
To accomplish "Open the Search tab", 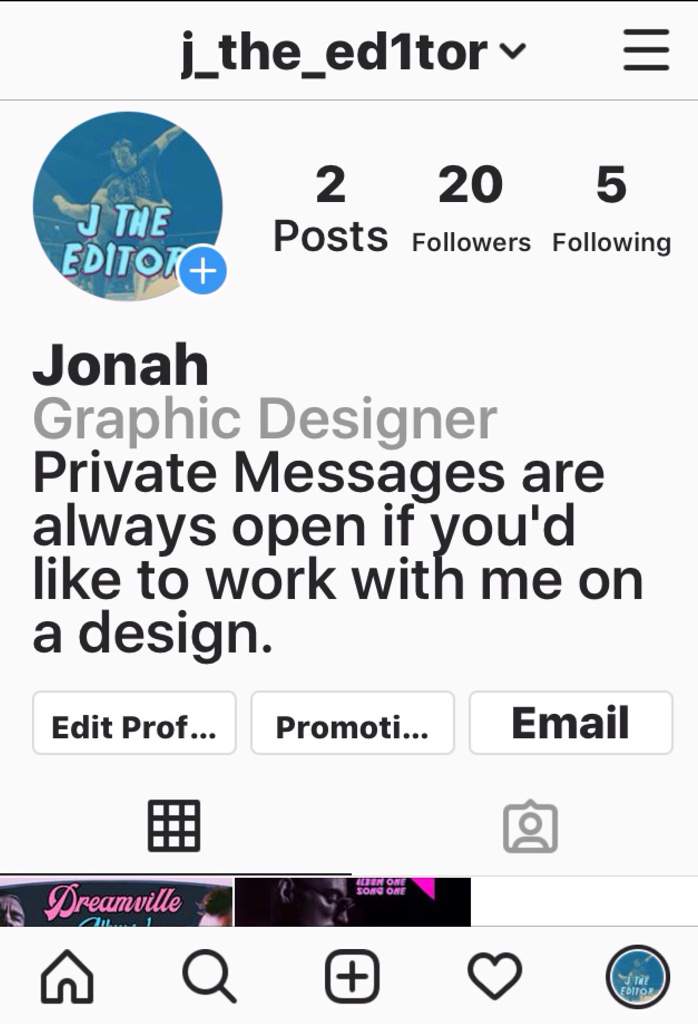I will pos(209,975).
